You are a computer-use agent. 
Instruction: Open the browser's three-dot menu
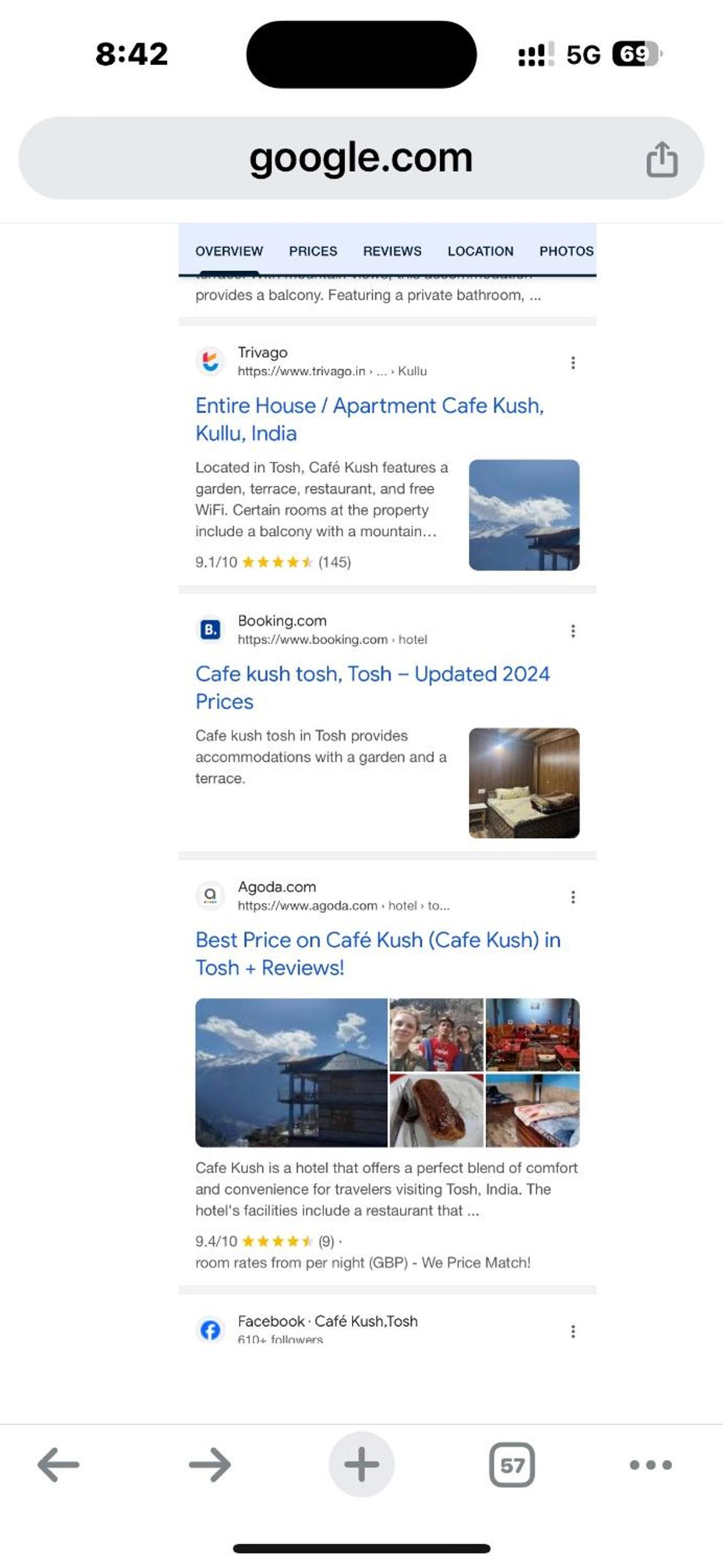click(651, 1464)
